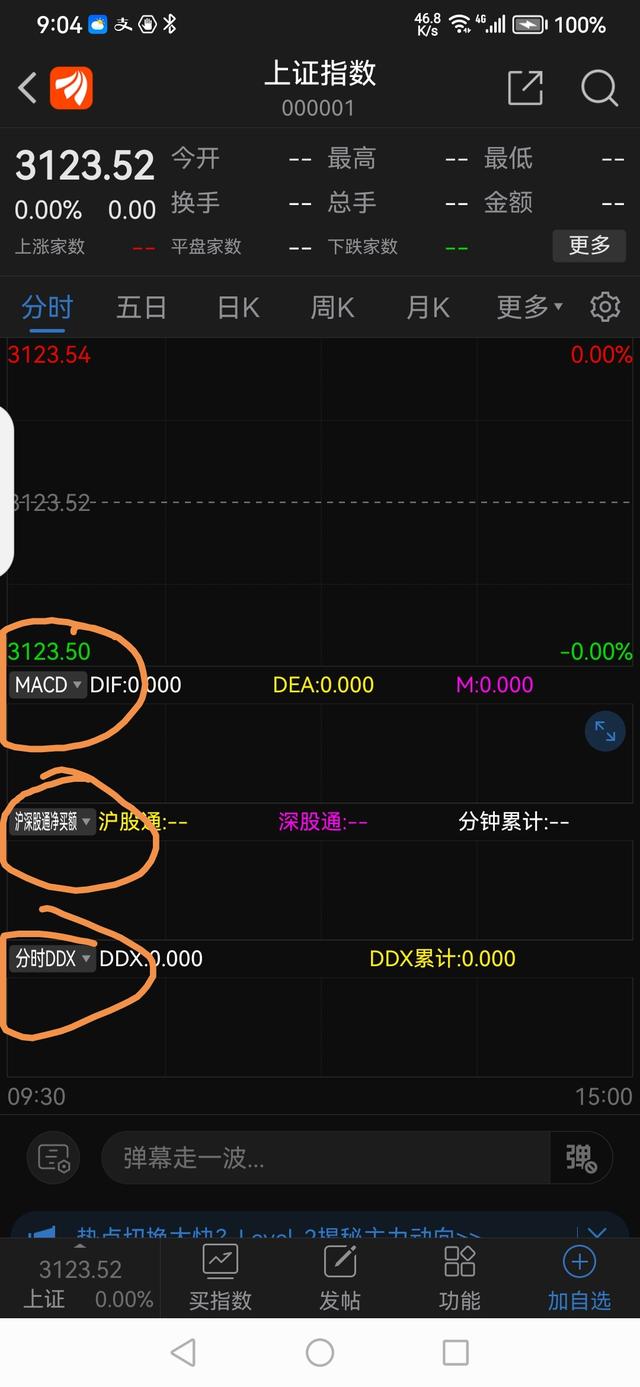Open 发帖 to write a post

[x=340, y=1278]
